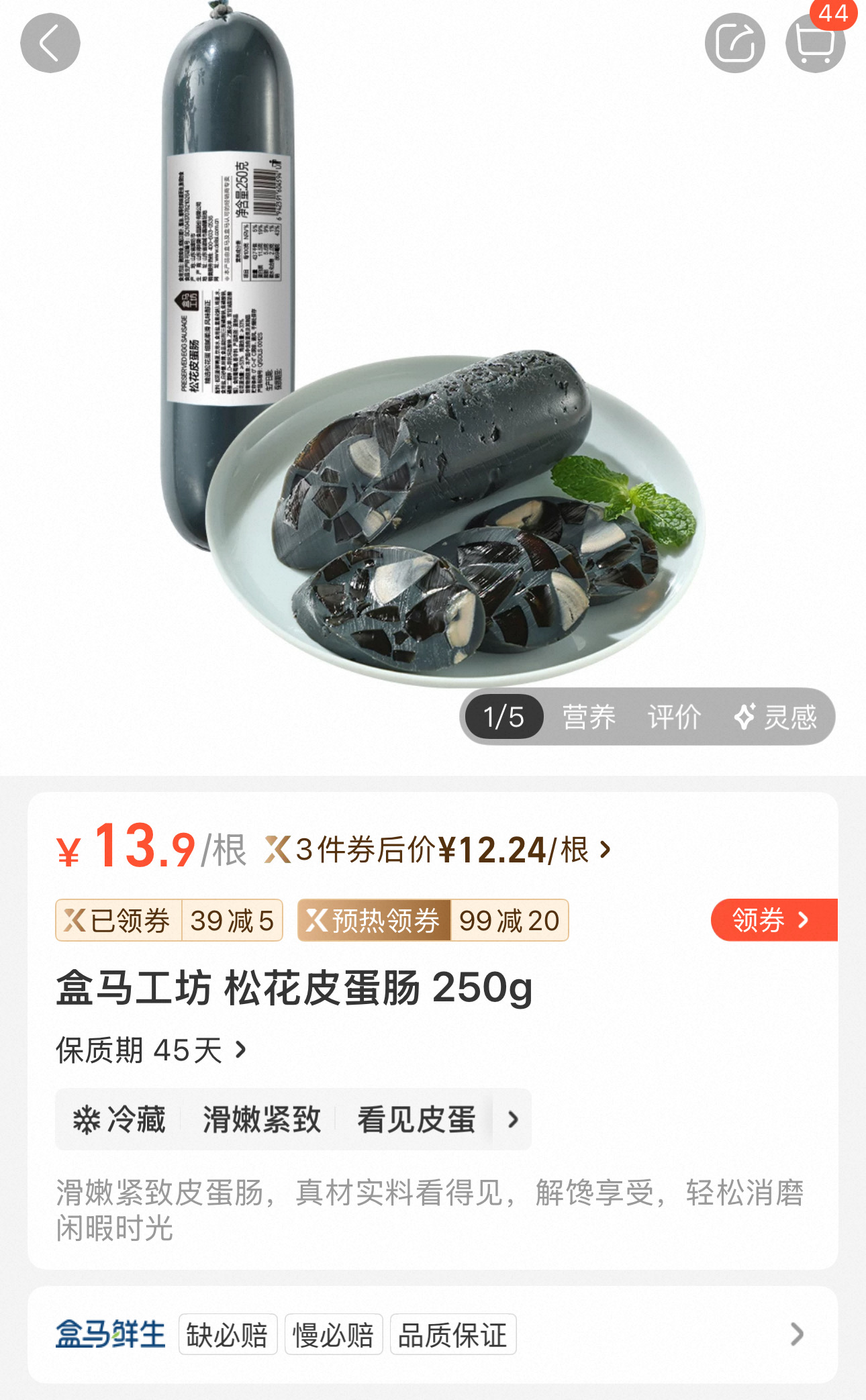Jump to the 评价 reviews section
Viewport: 866px width, 1400px height.
click(x=674, y=717)
